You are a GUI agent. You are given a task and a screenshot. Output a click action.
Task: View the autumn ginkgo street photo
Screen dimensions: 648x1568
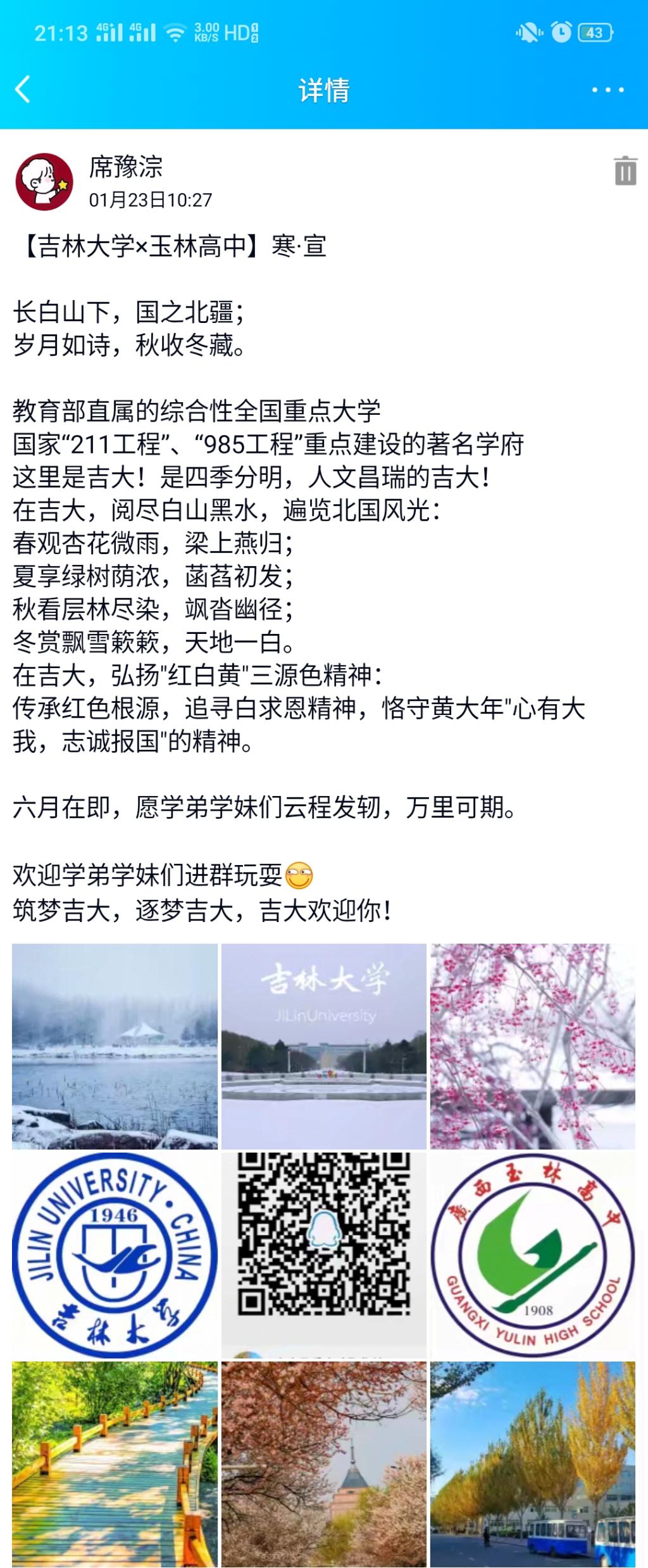(x=533, y=1464)
